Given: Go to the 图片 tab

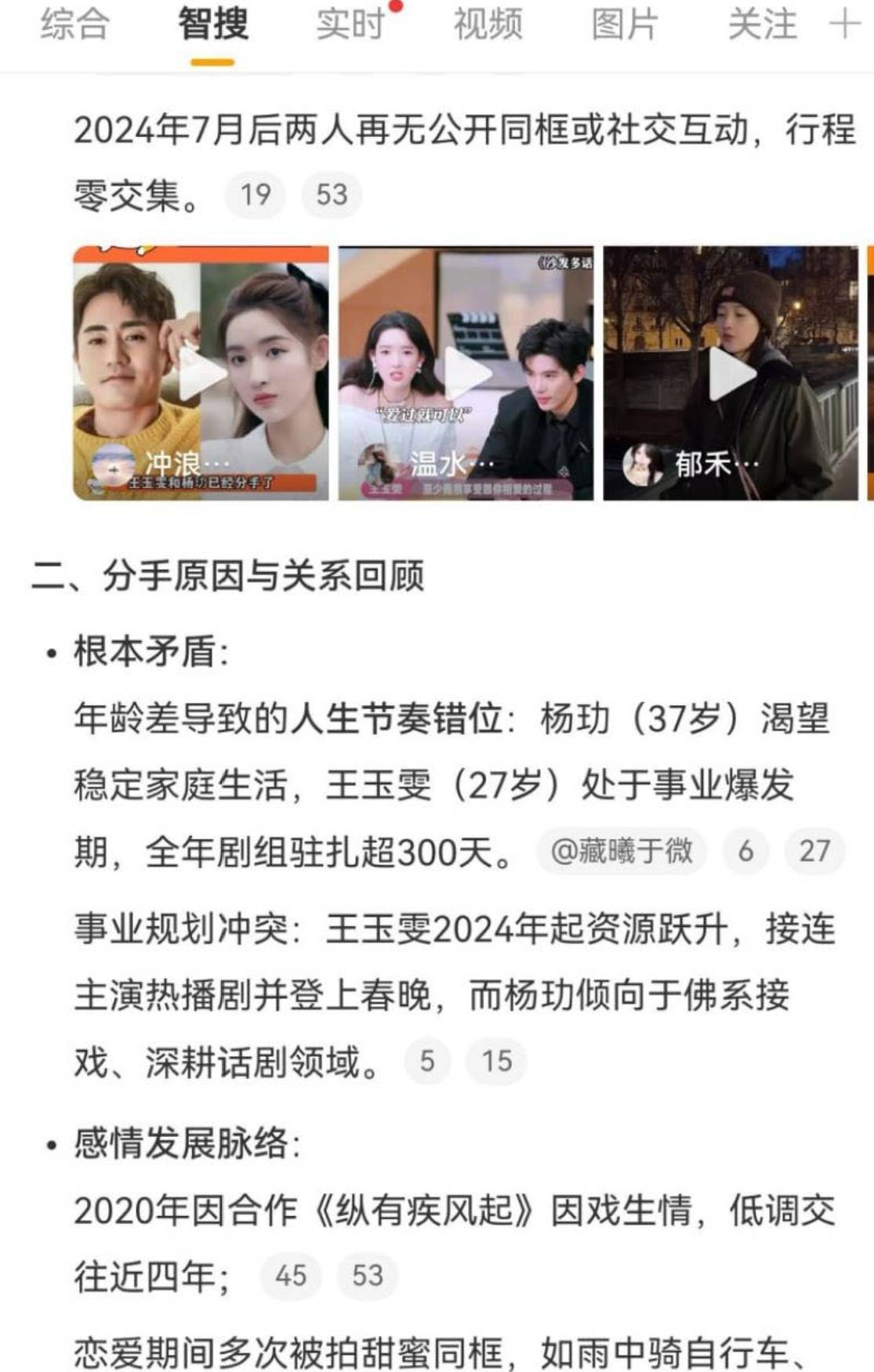Looking at the screenshot, I should tap(625, 25).
